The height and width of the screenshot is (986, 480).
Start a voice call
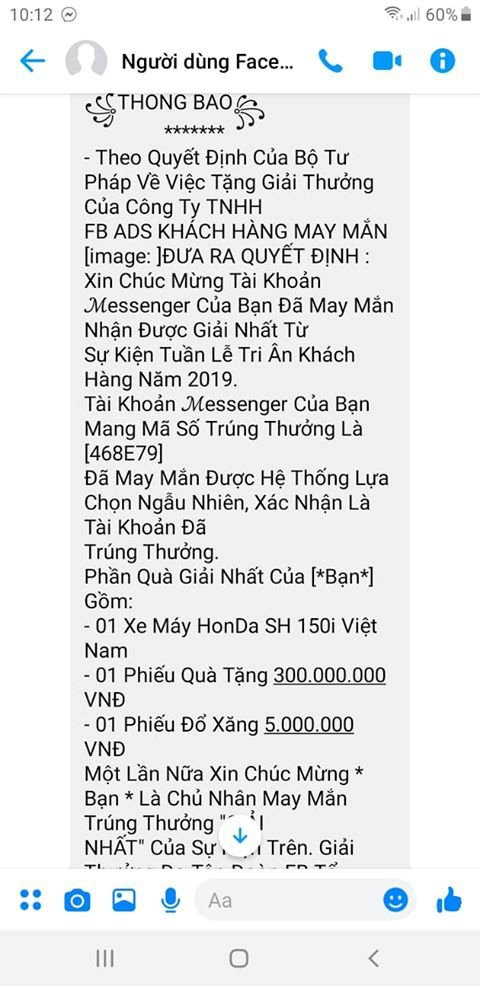tap(330, 60)
